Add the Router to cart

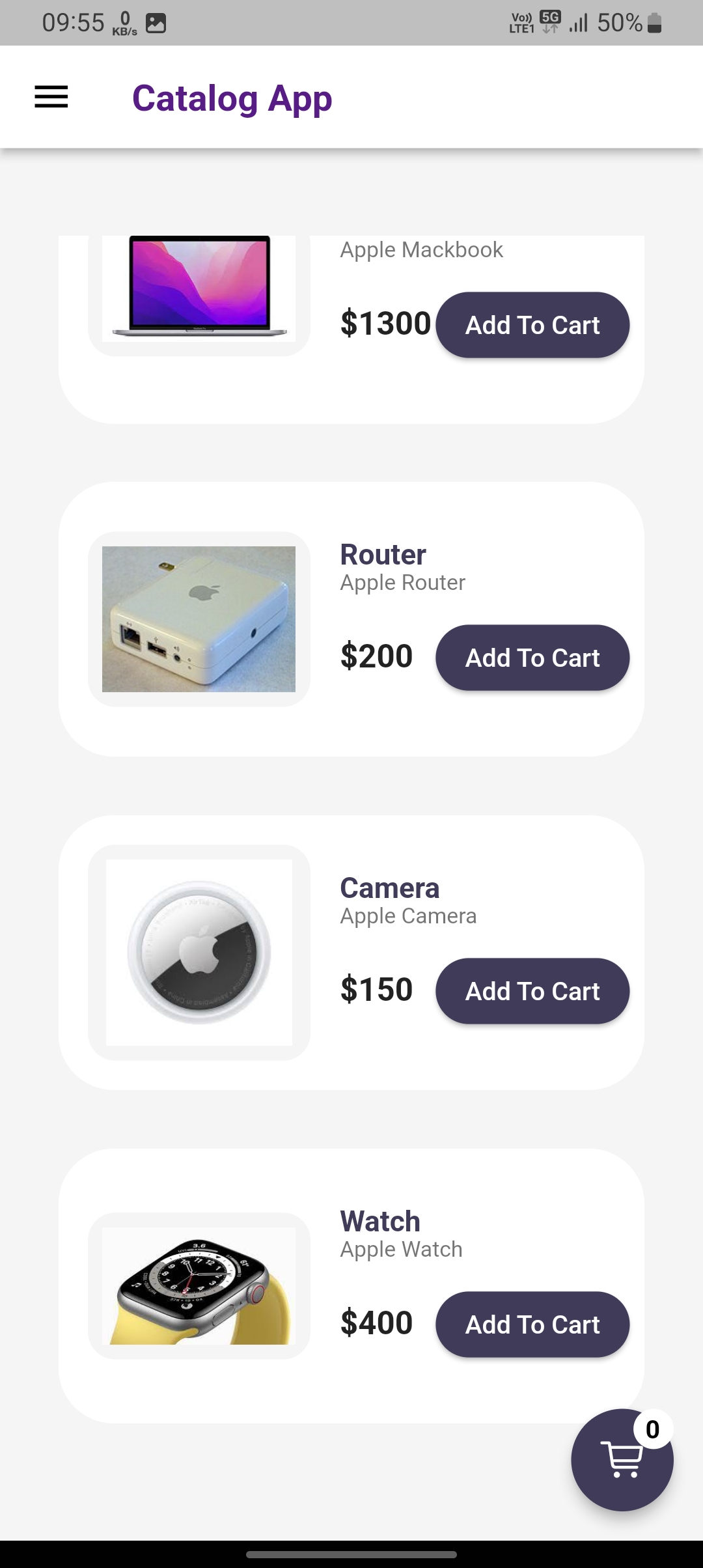pyautogui.click(x=532, y=657)
